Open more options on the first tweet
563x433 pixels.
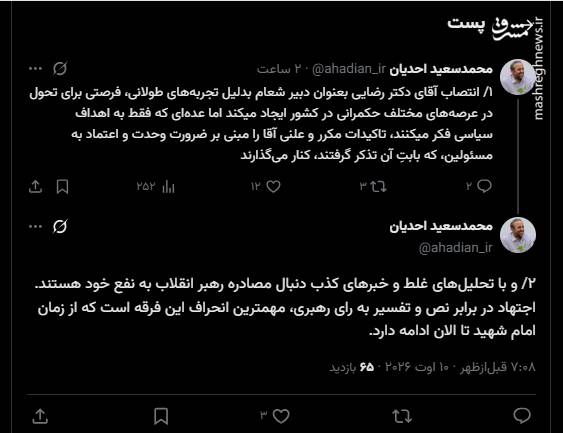pos(35,68)
